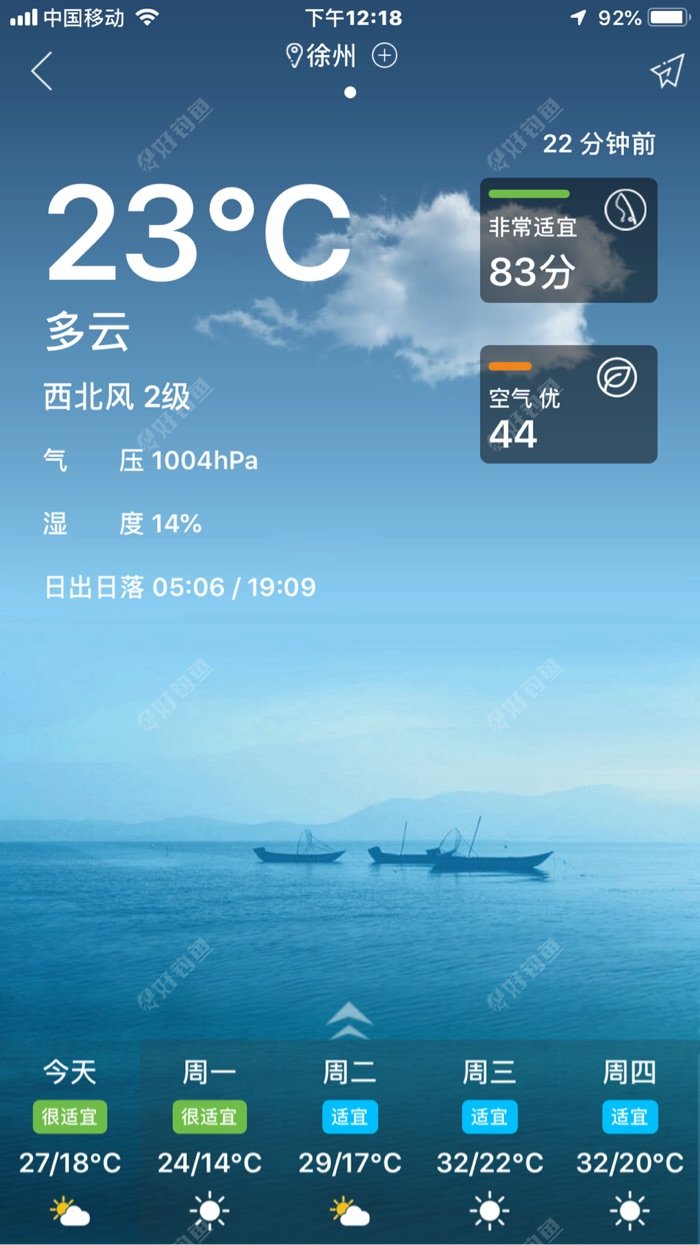Open the 徐州 location selector

click(321, 56)
